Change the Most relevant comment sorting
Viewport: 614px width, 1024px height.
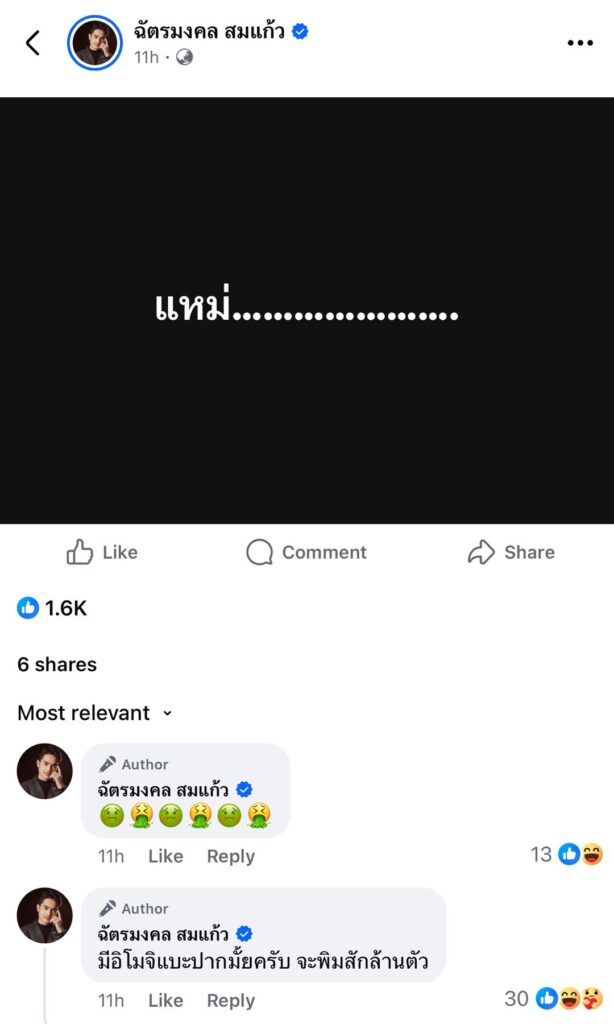pyautogui.click(x=95, y=713)
